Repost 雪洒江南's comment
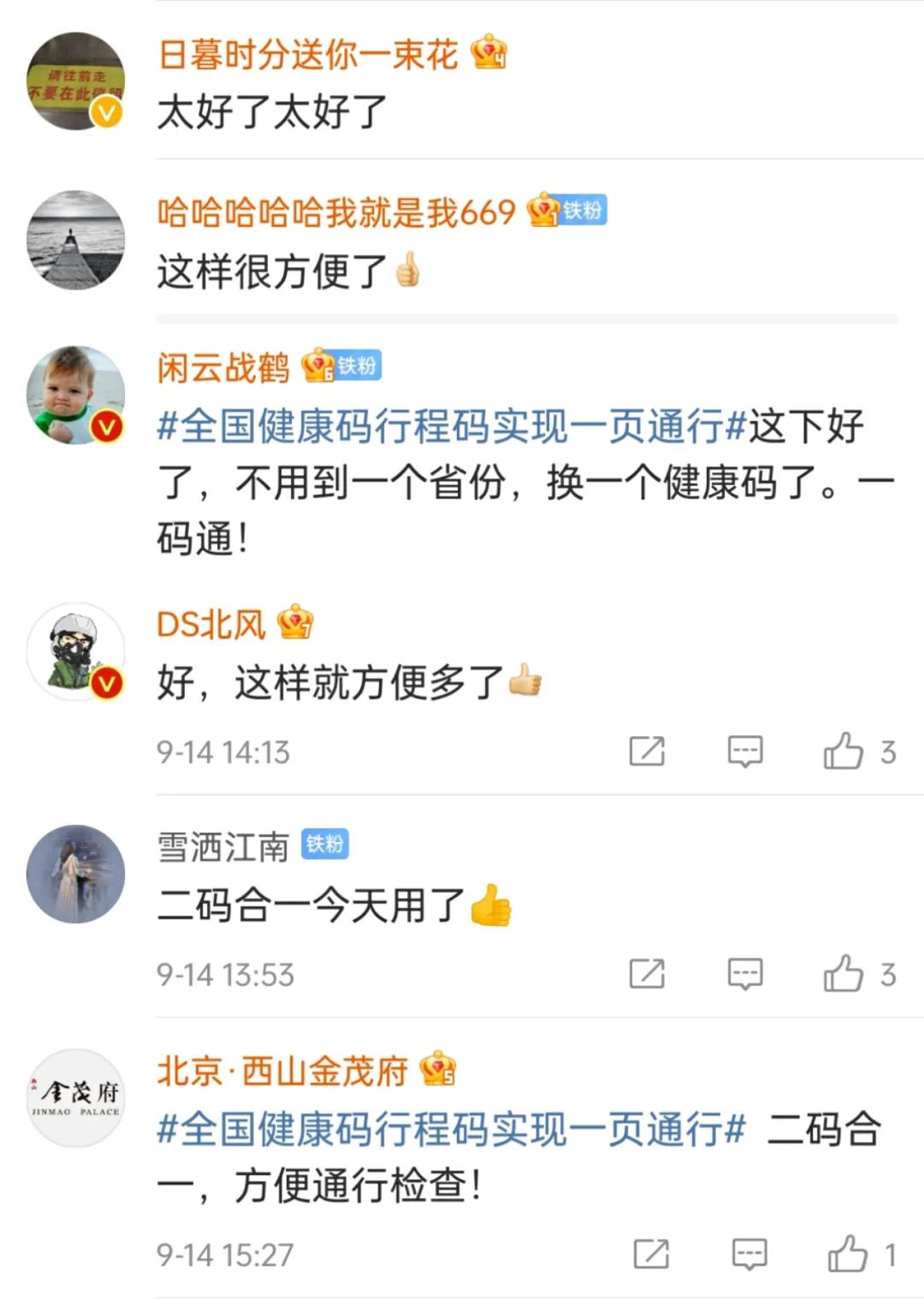Screen dimensions: 924x1300 [647, 974]
